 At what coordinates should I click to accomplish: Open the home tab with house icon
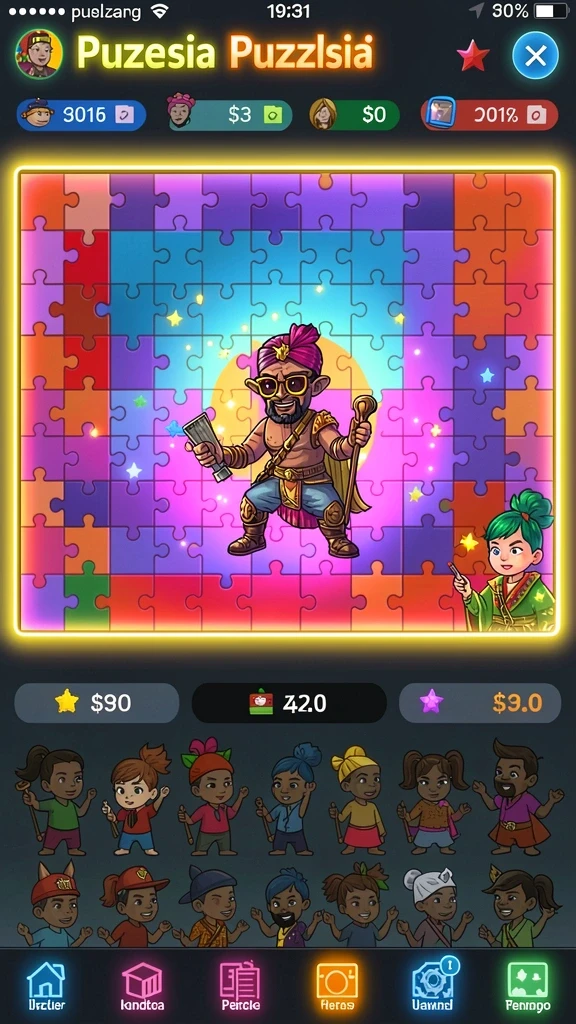coord(47,987)
